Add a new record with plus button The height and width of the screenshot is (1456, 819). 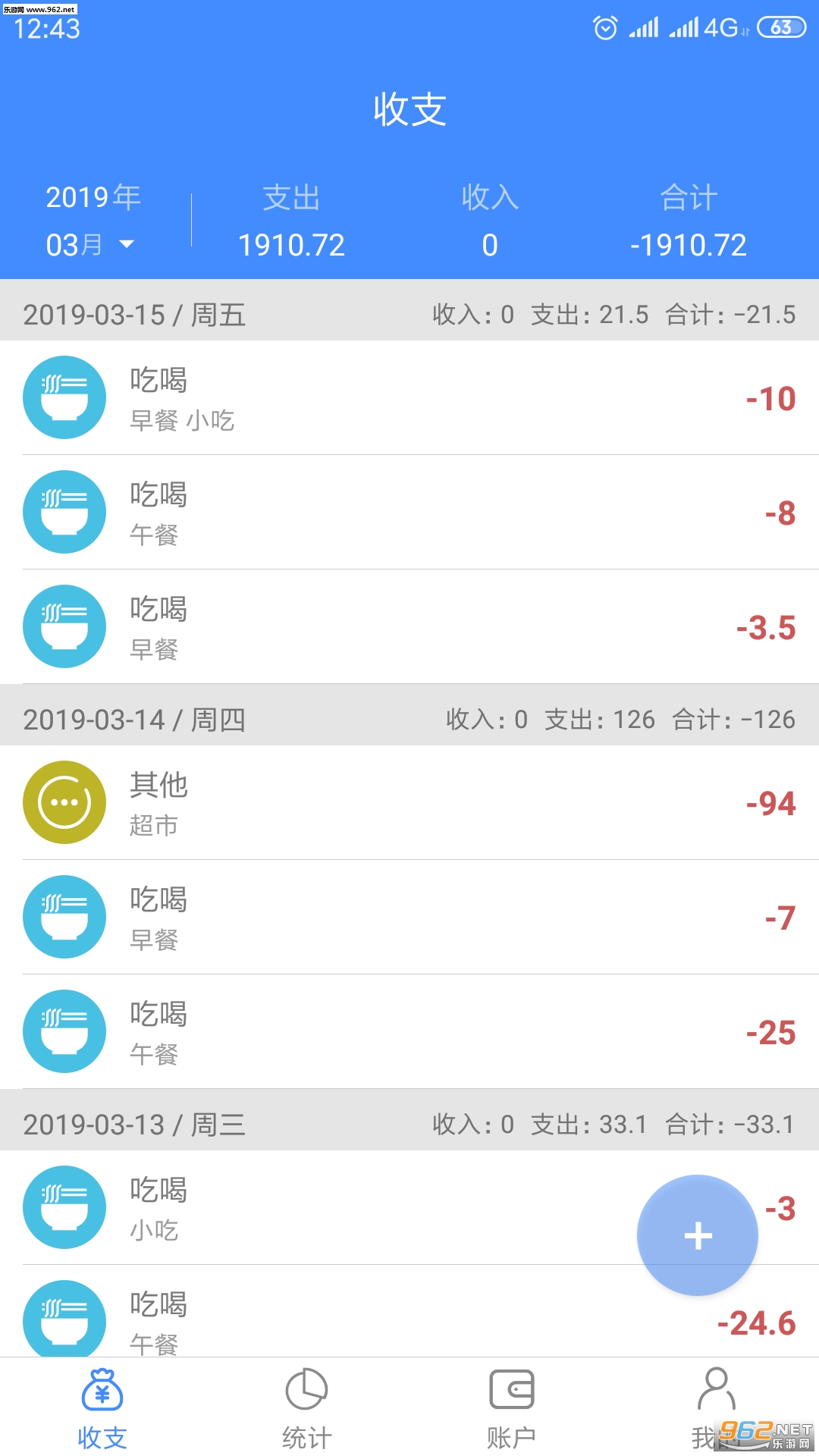coord(697,1235)
